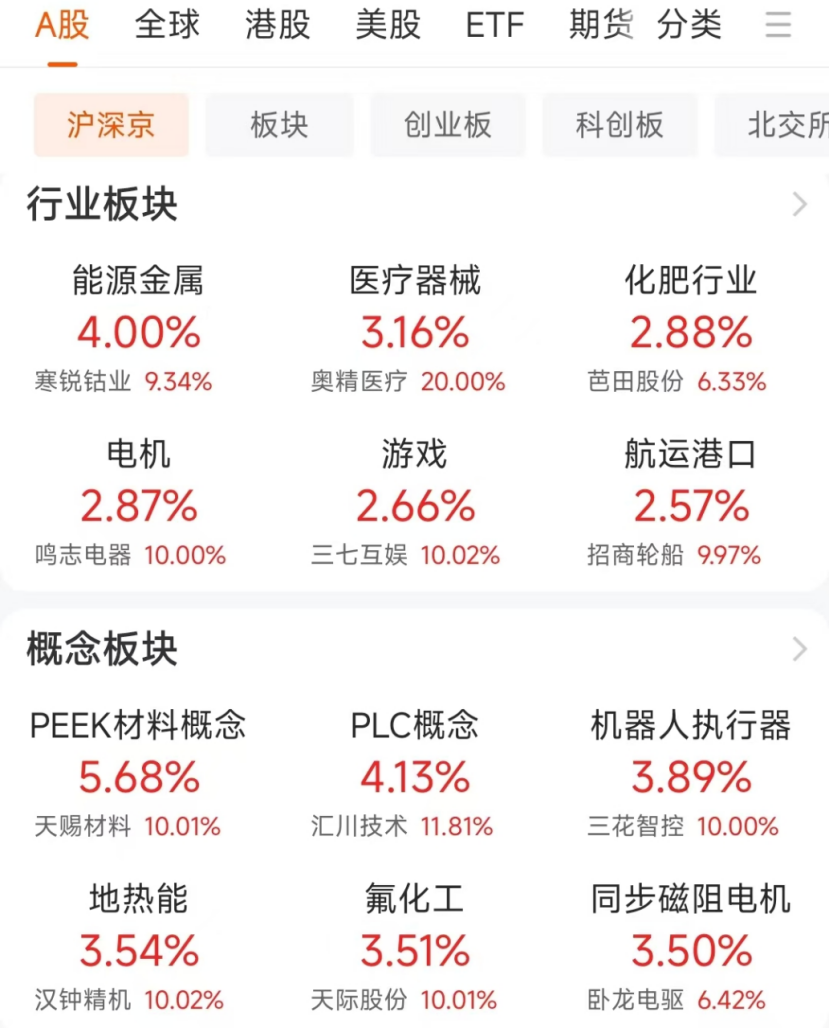Expand the 概念板块 section arrow
830x1028 pixels.
(799, 650)
